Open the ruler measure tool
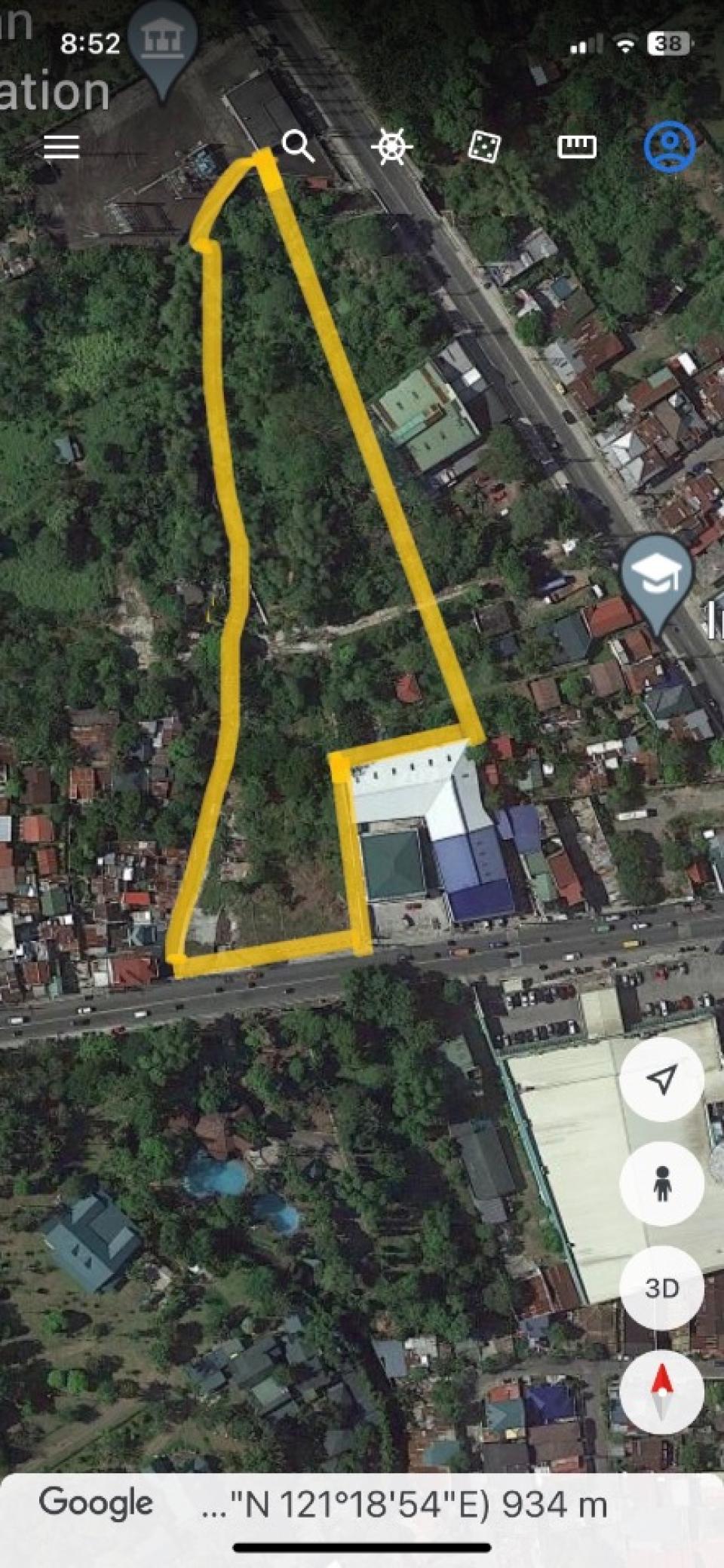 pos(577,146)
